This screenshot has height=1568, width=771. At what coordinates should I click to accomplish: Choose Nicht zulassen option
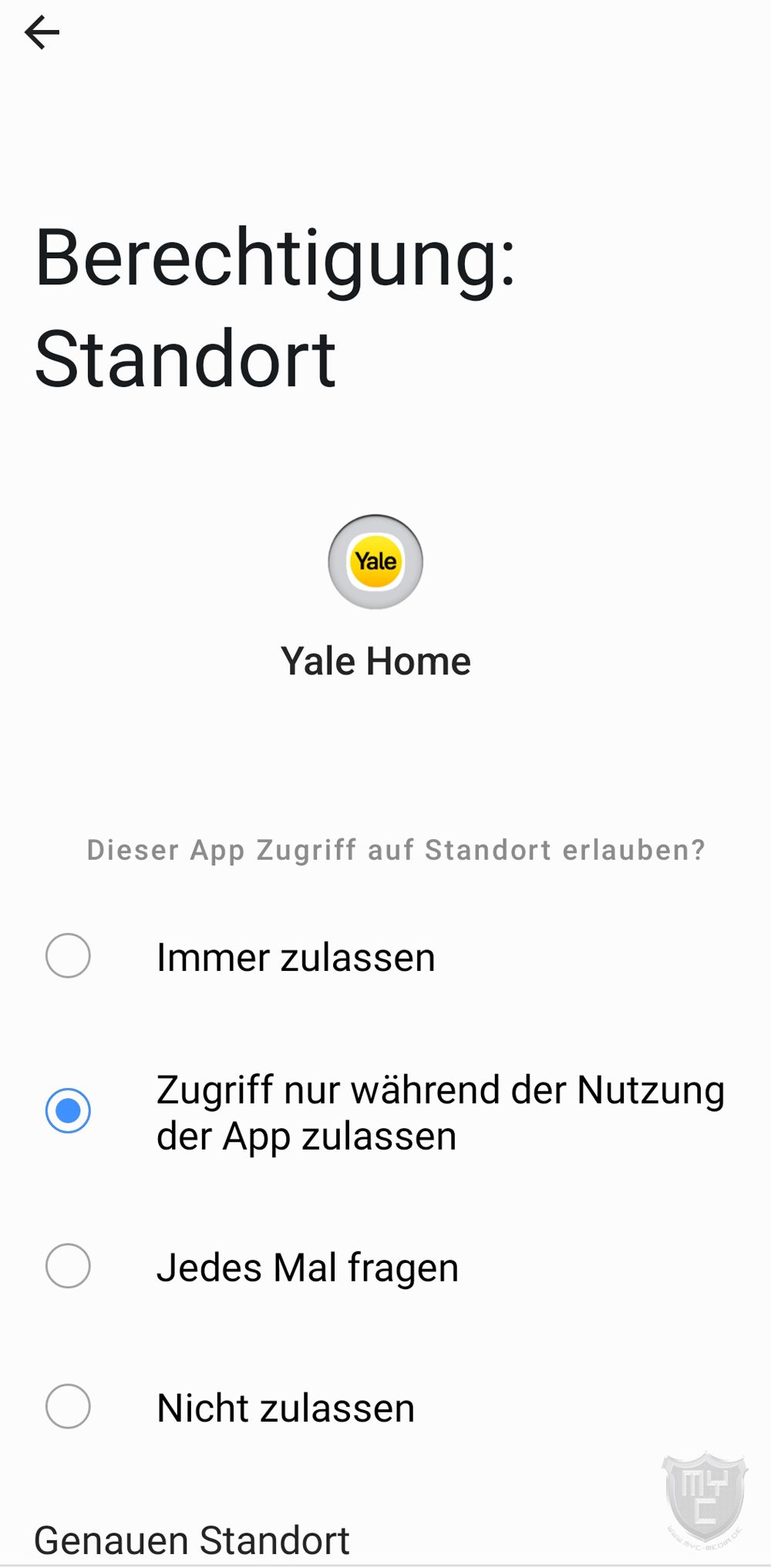(x=68, y=1406)
